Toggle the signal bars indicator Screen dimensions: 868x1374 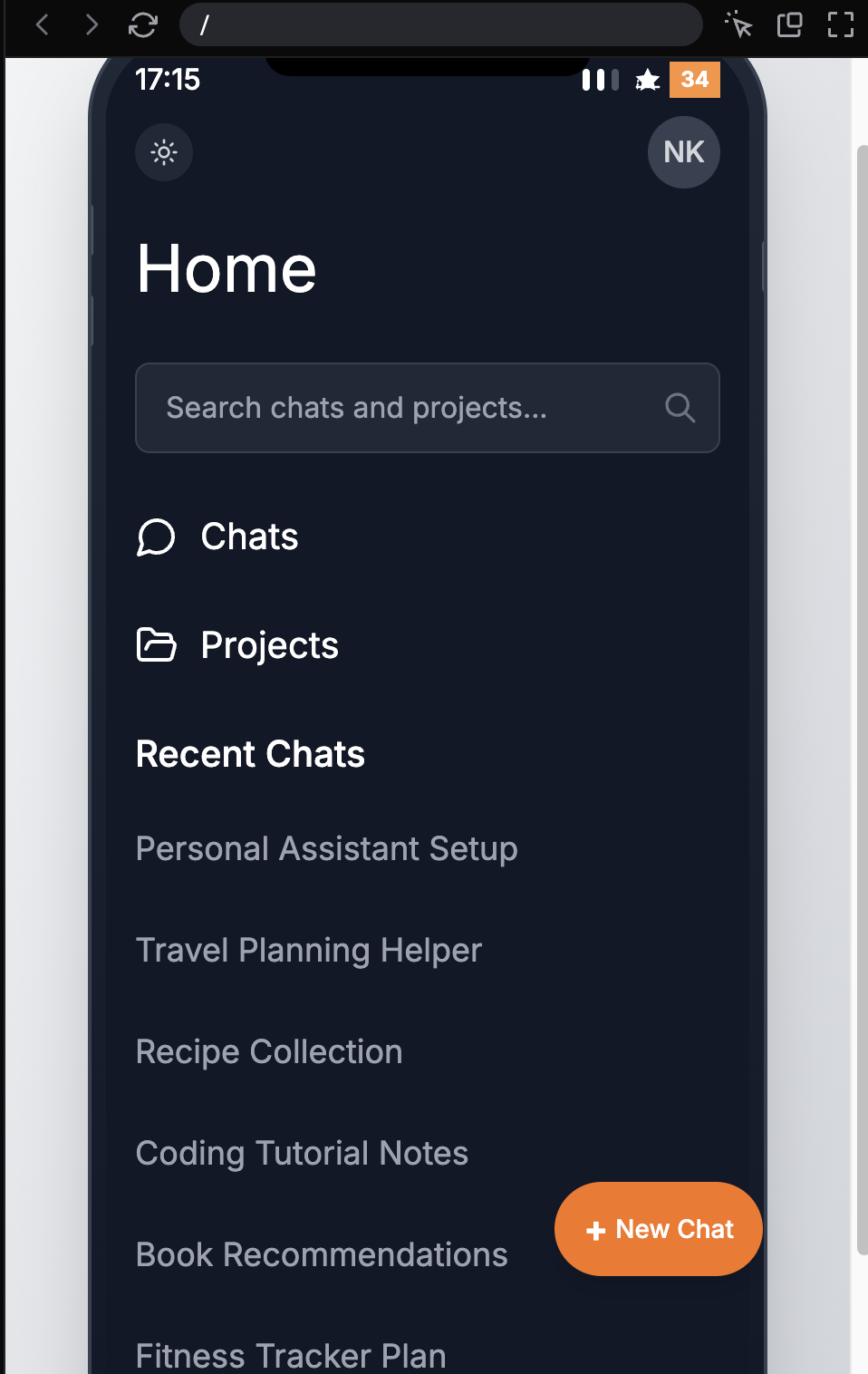(x=598, y=80)
